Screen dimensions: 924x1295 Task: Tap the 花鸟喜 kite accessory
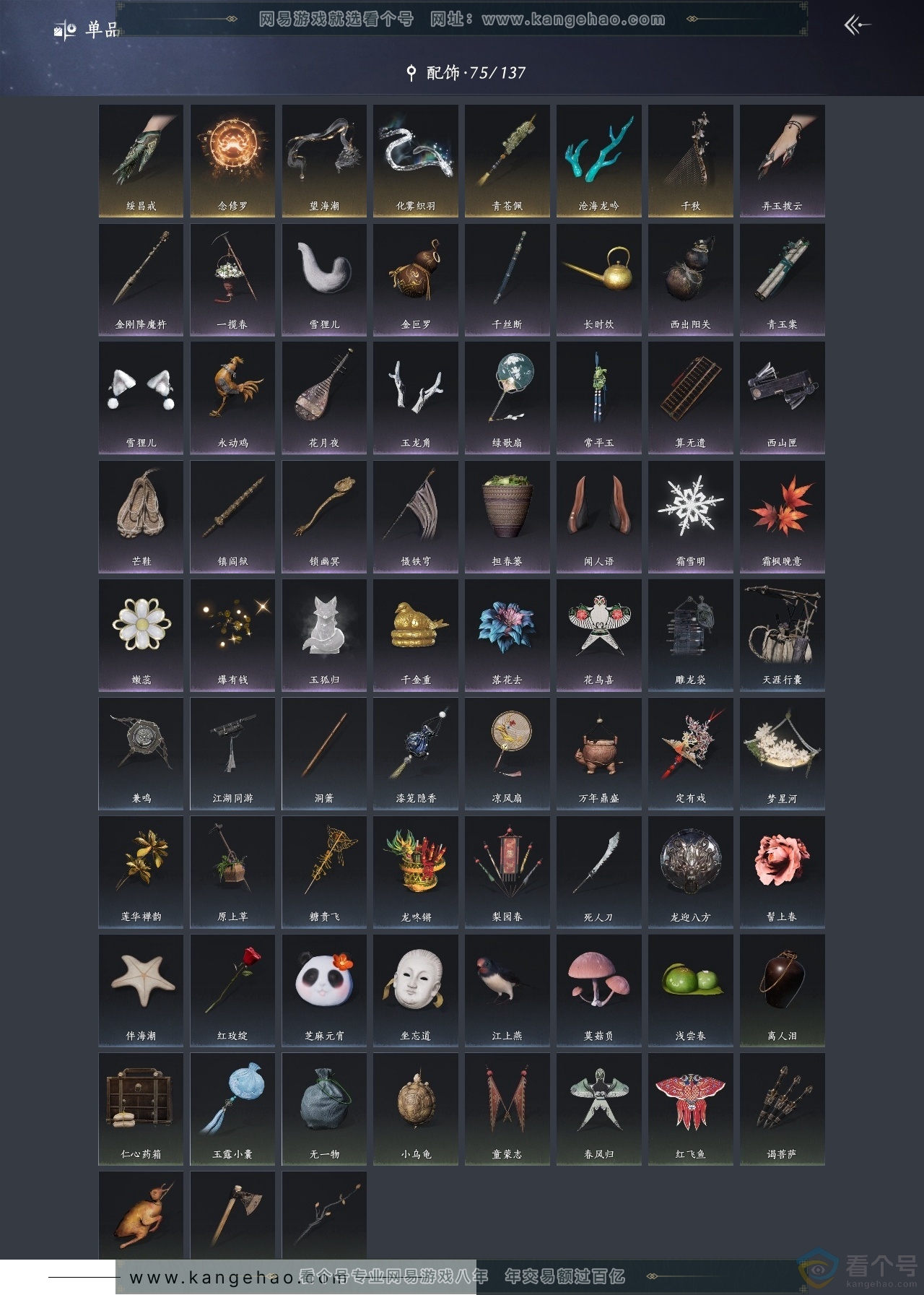click(598, 634)
